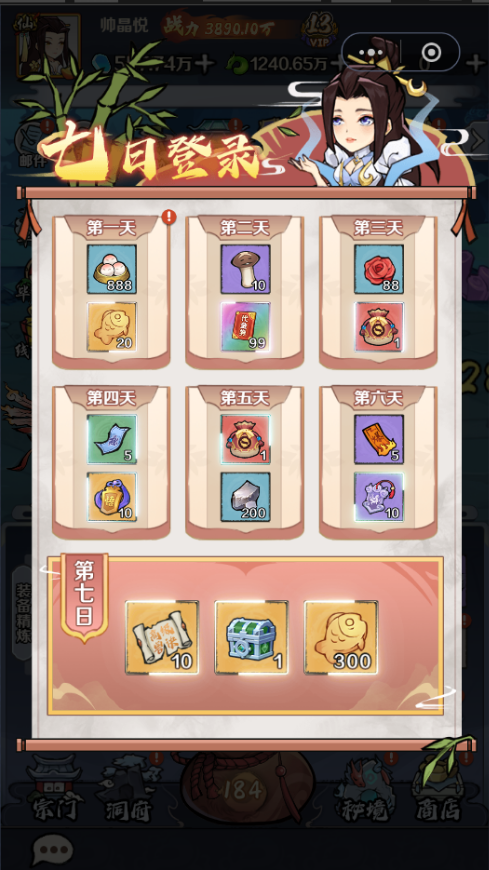Close the mini program with circle button
Viewport: 489px width, 870px height.
pos(431,53)
